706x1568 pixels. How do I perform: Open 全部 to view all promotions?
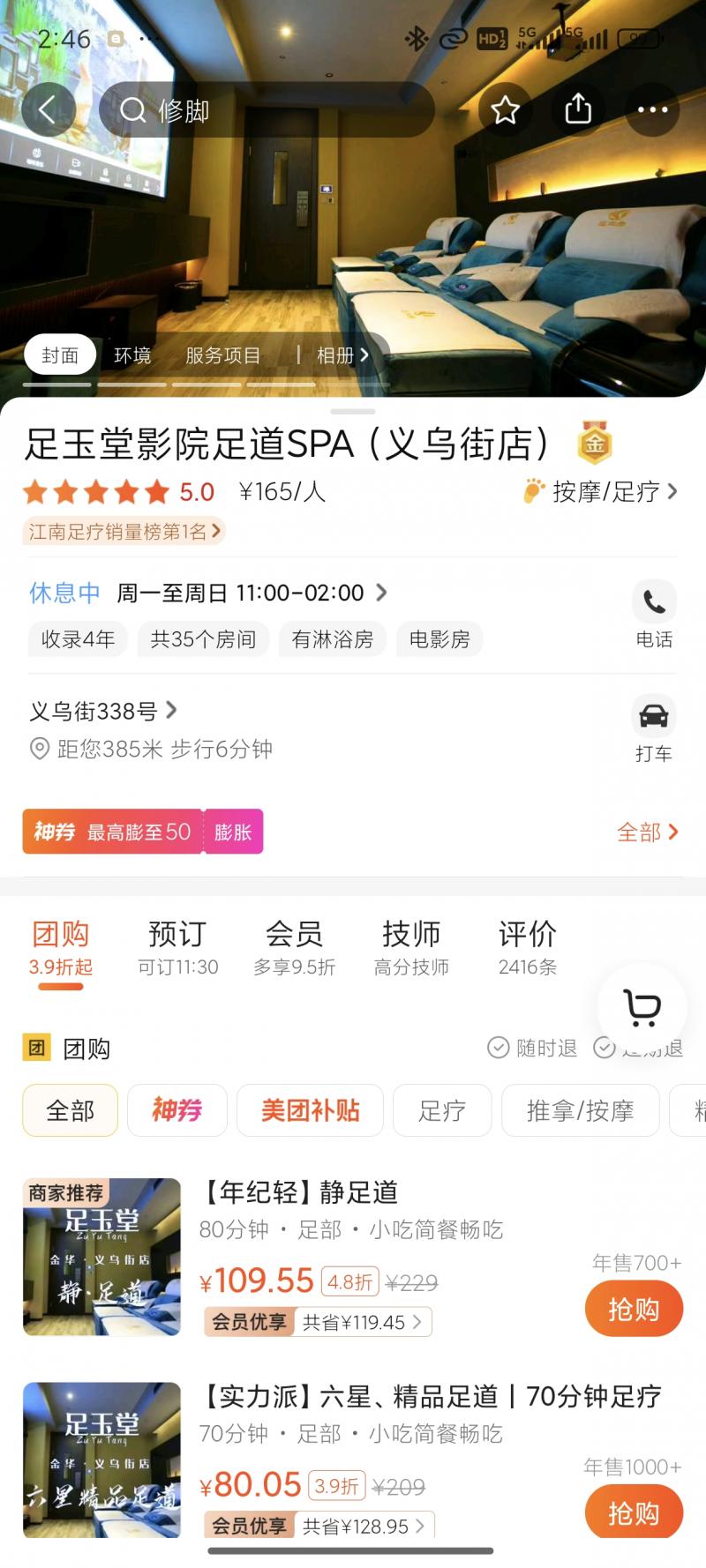pos(647,832)
